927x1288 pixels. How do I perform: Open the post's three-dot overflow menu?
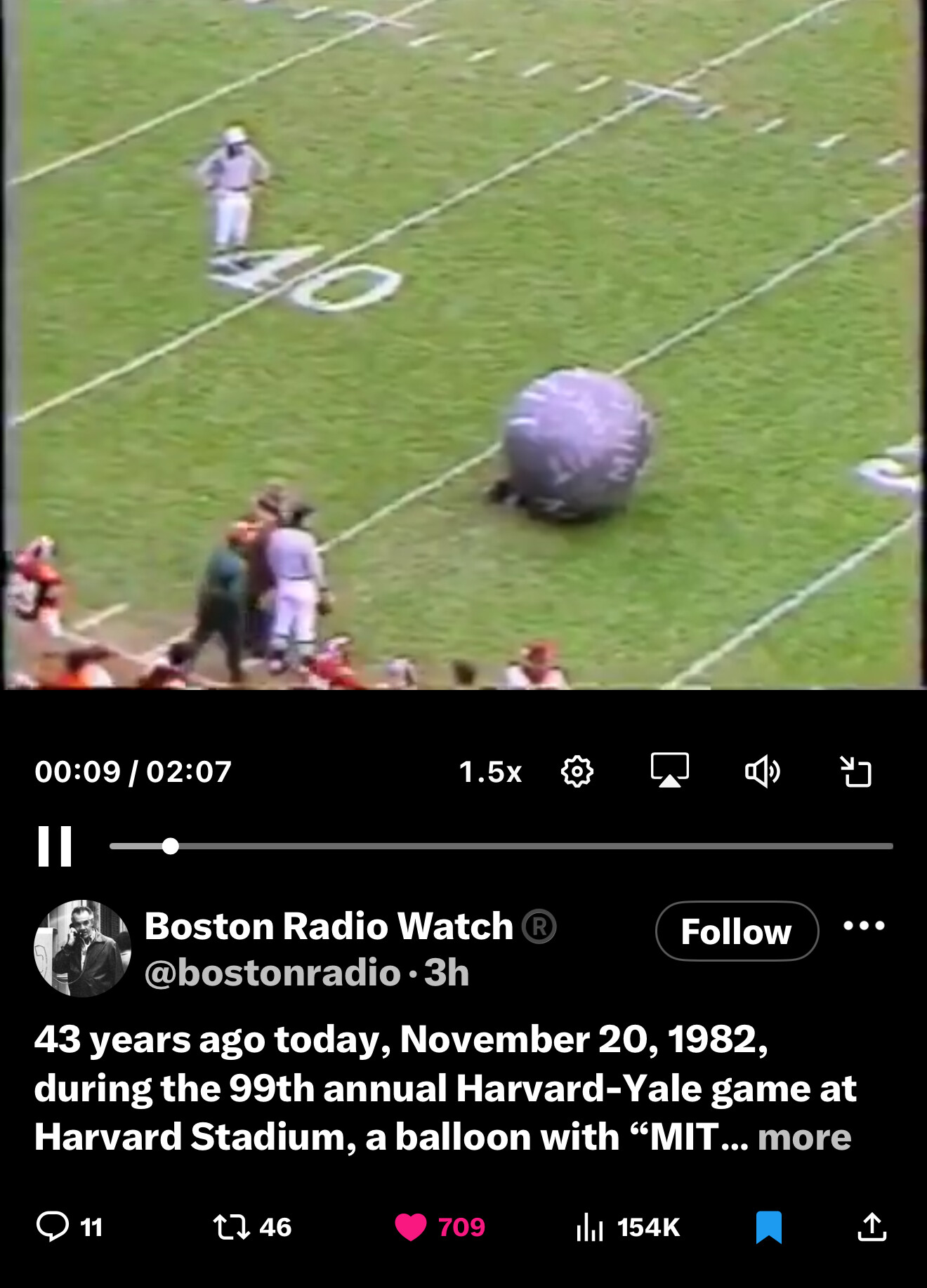tap(864, 926)
